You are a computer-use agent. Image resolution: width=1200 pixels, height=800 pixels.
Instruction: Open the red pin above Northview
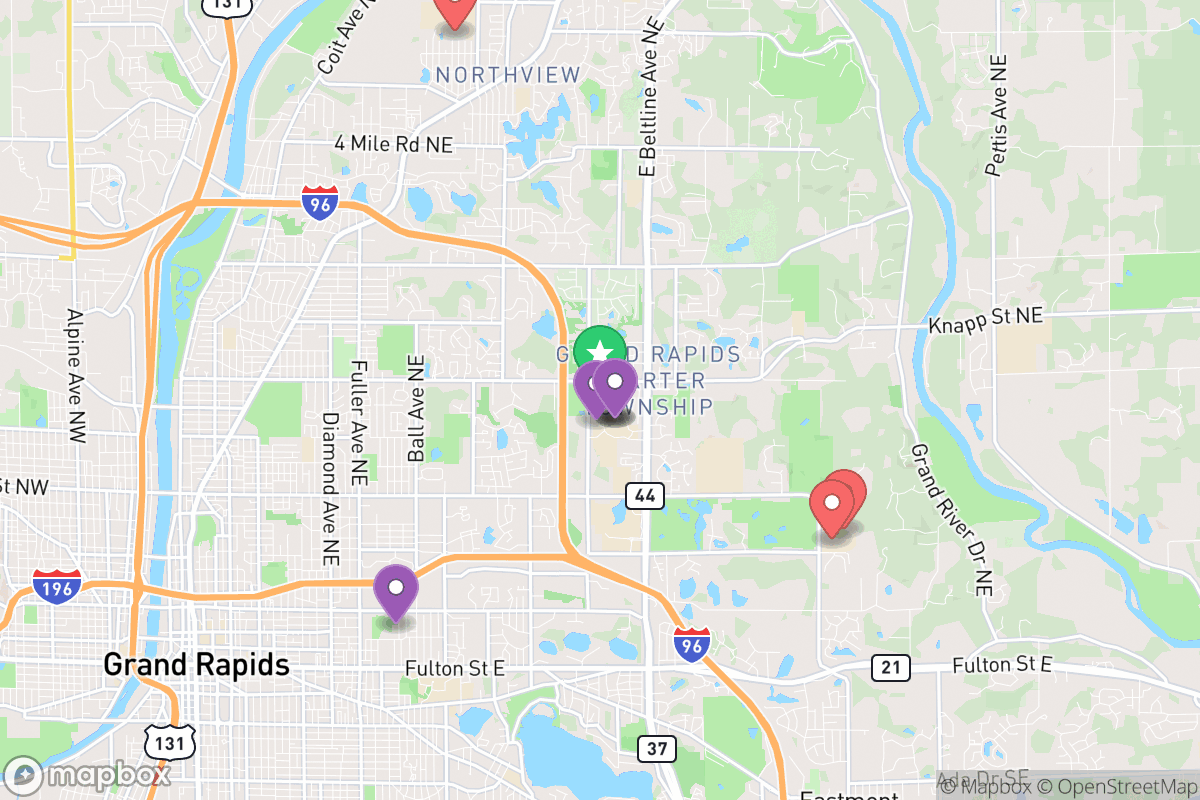point(456,8)
